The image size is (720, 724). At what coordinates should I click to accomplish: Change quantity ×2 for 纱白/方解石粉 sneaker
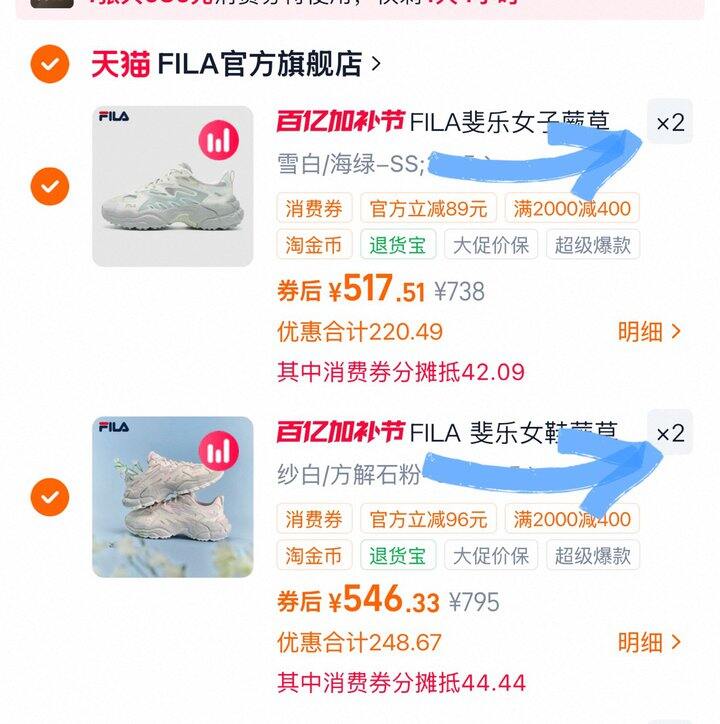670,433
